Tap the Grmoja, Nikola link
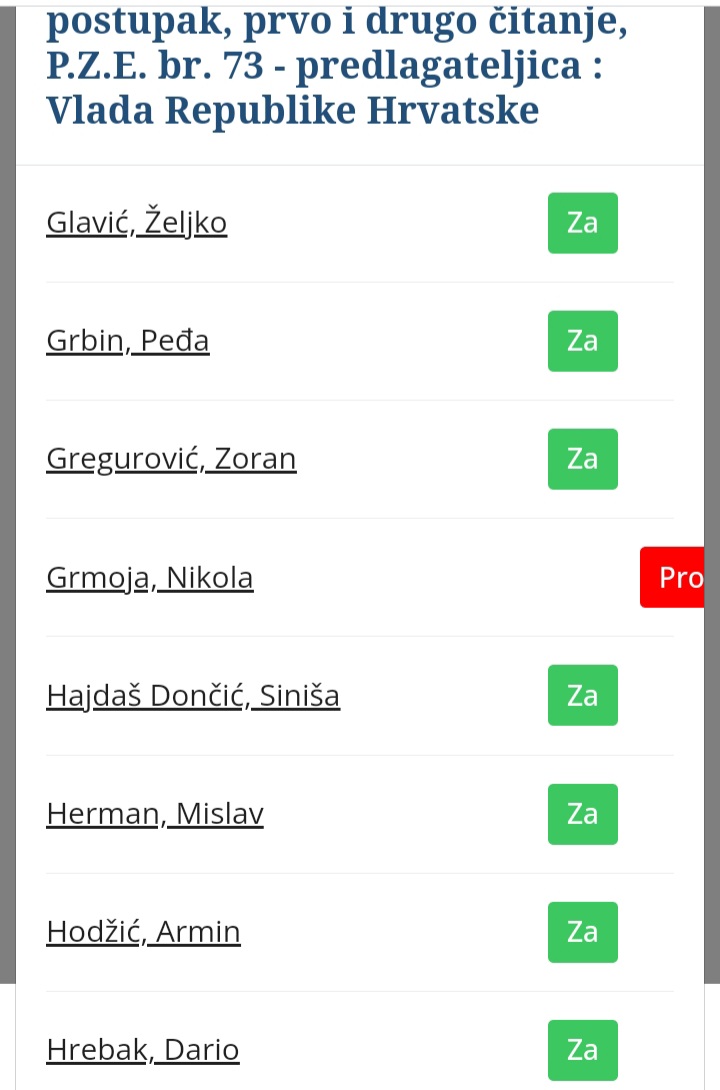720x1090 pixels. click(x=150, y=578)
